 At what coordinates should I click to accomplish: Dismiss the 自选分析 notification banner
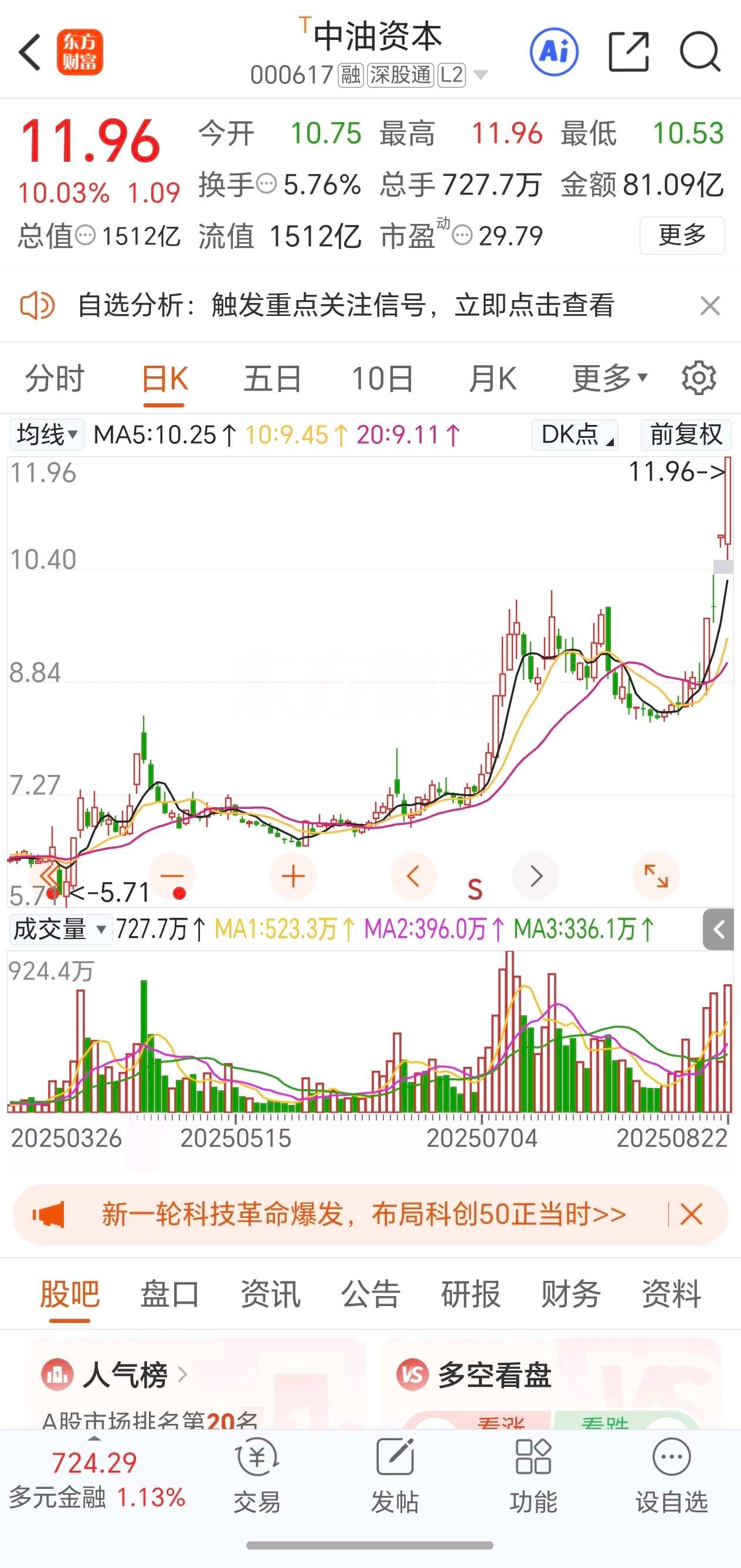click(710, 305)
